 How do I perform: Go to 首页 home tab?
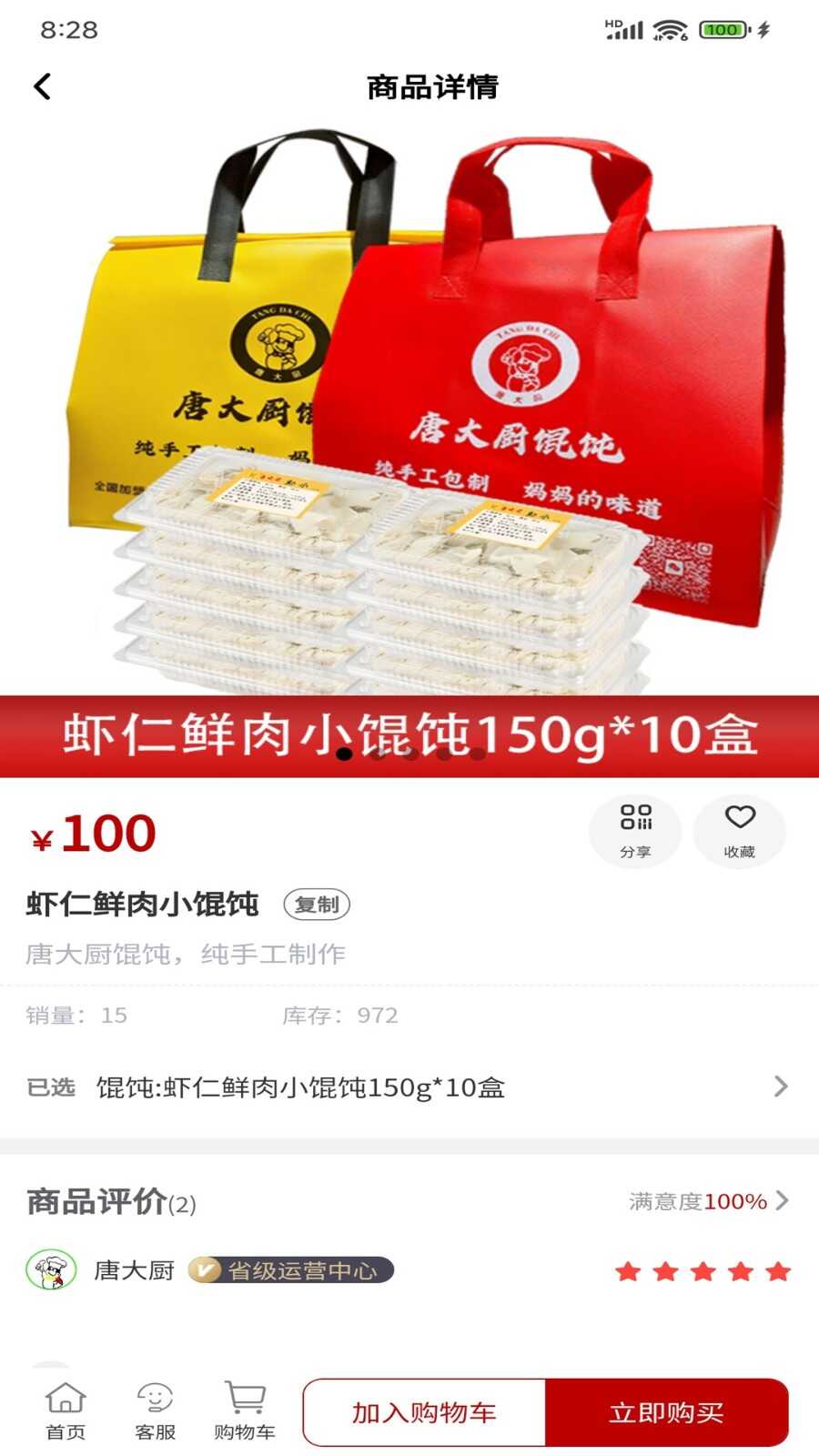[66, 1411]
